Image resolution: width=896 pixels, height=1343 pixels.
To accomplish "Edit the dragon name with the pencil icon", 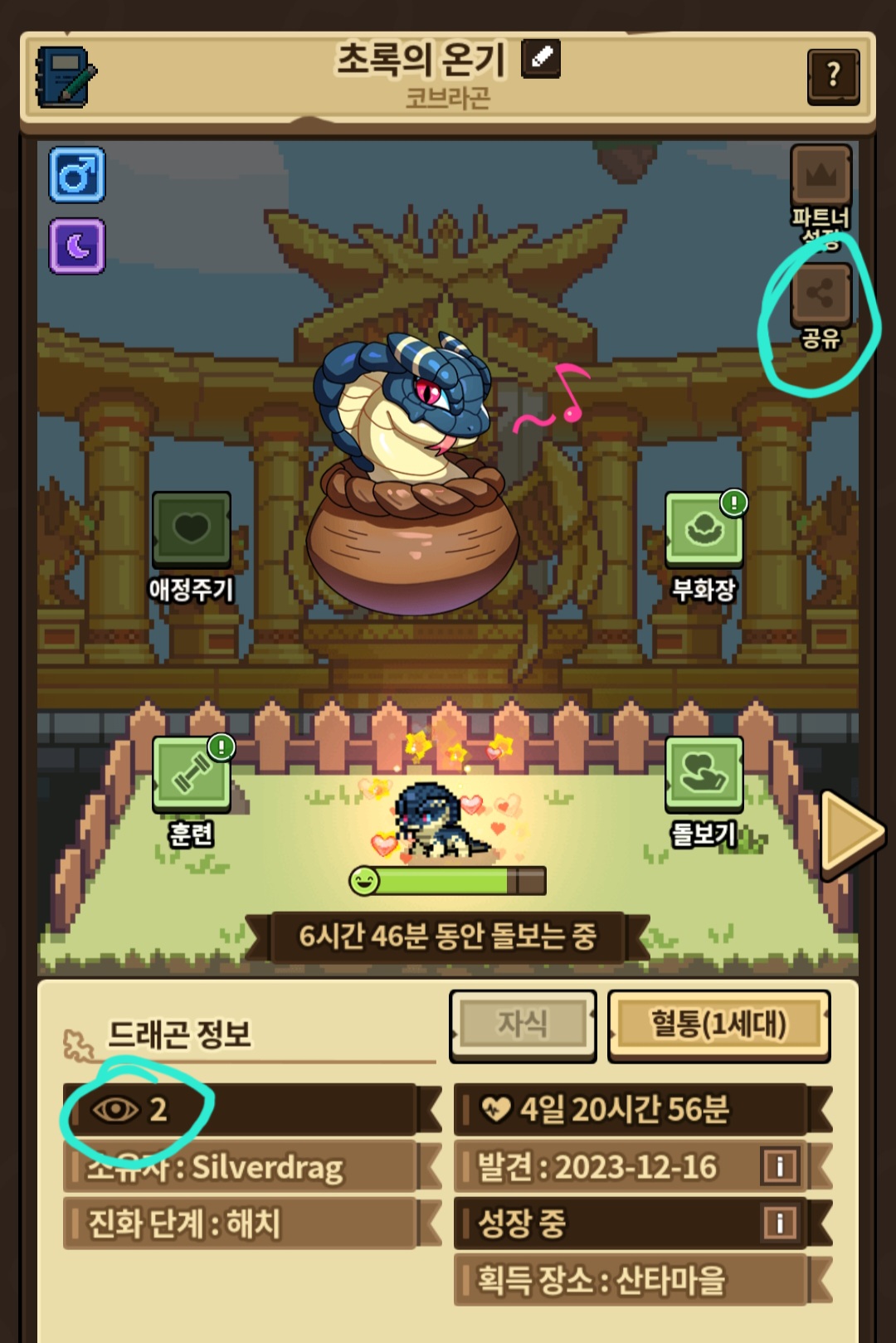I will 541,59.
